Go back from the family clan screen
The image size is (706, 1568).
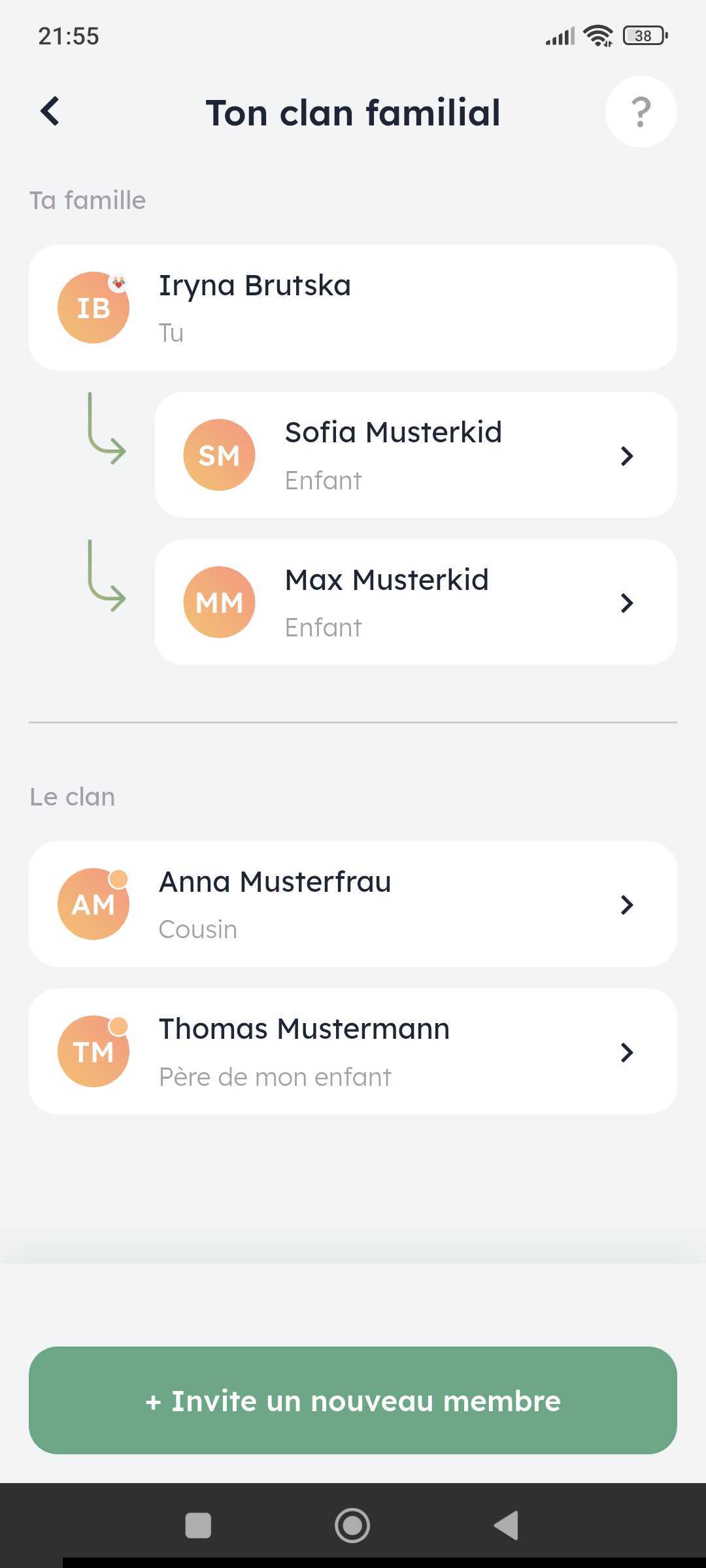click(50, 112)
